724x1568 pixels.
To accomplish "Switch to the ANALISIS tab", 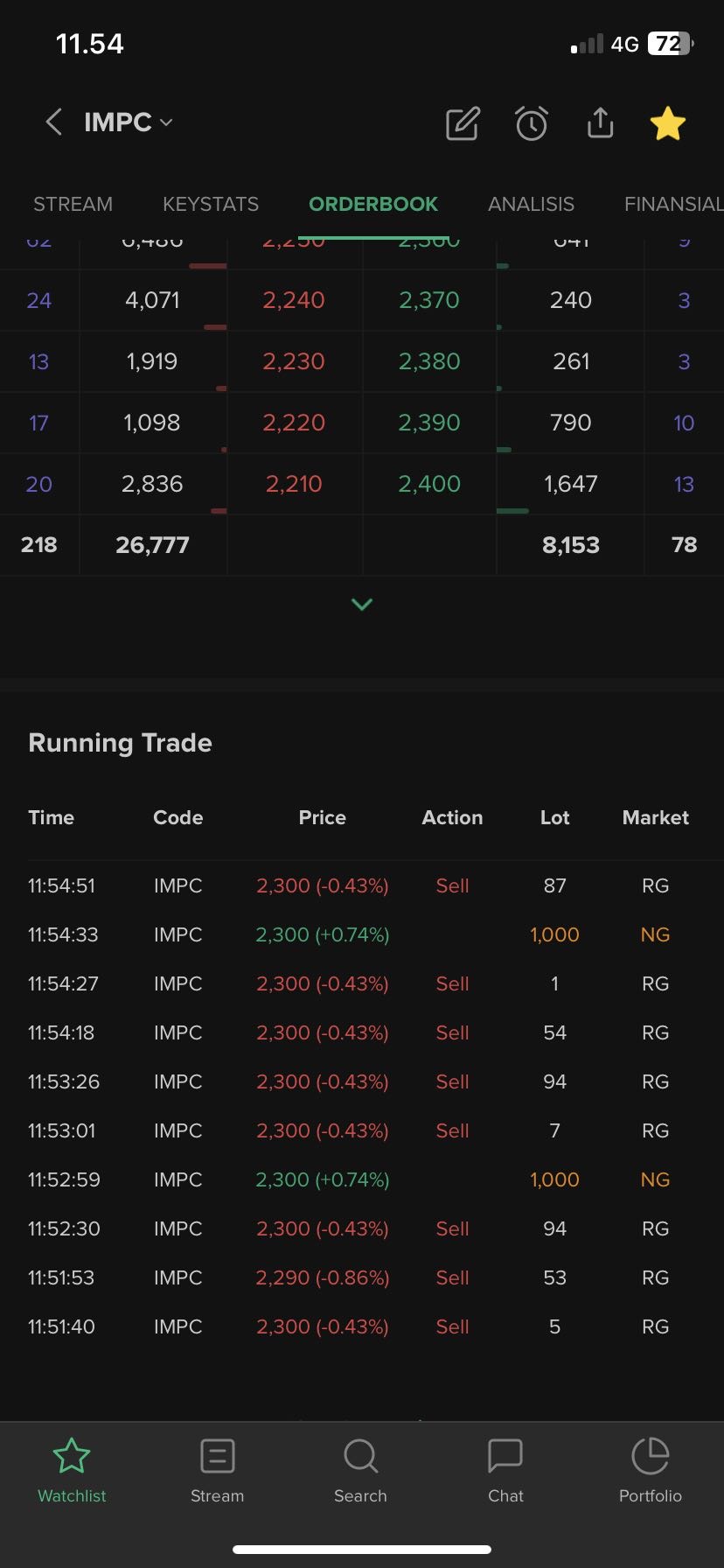I will [531, 204].
